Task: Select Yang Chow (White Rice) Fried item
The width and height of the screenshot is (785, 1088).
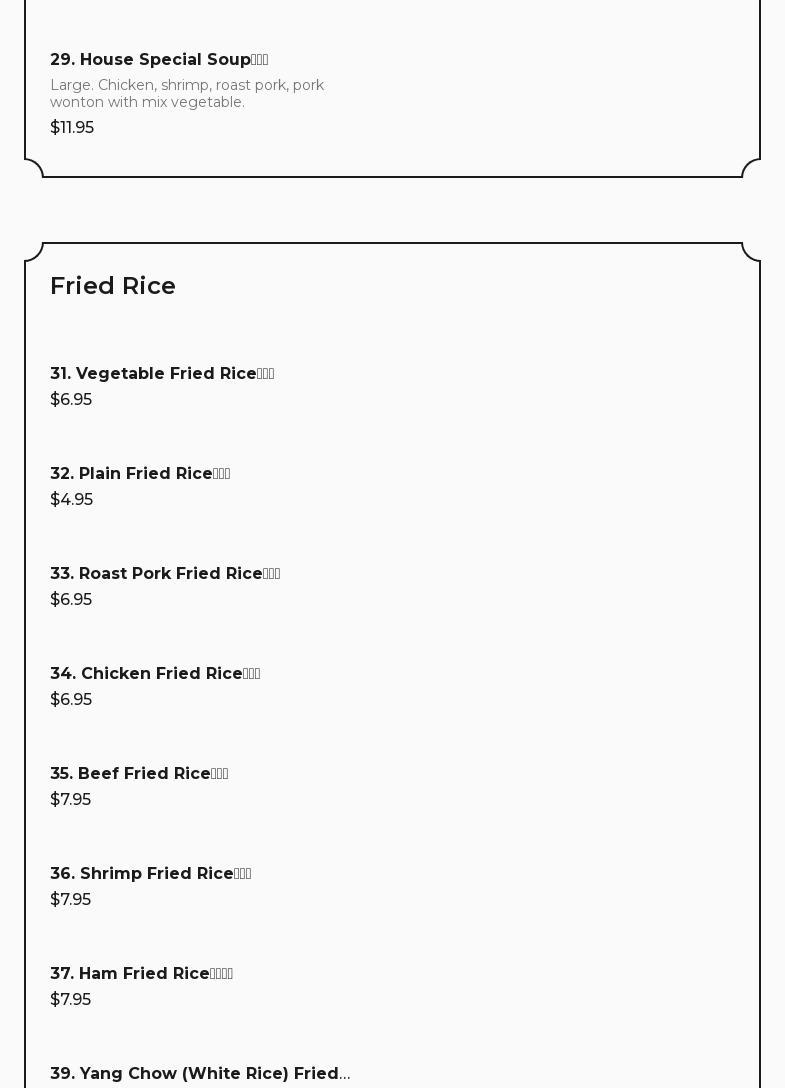Action: tap(200, 1074)
